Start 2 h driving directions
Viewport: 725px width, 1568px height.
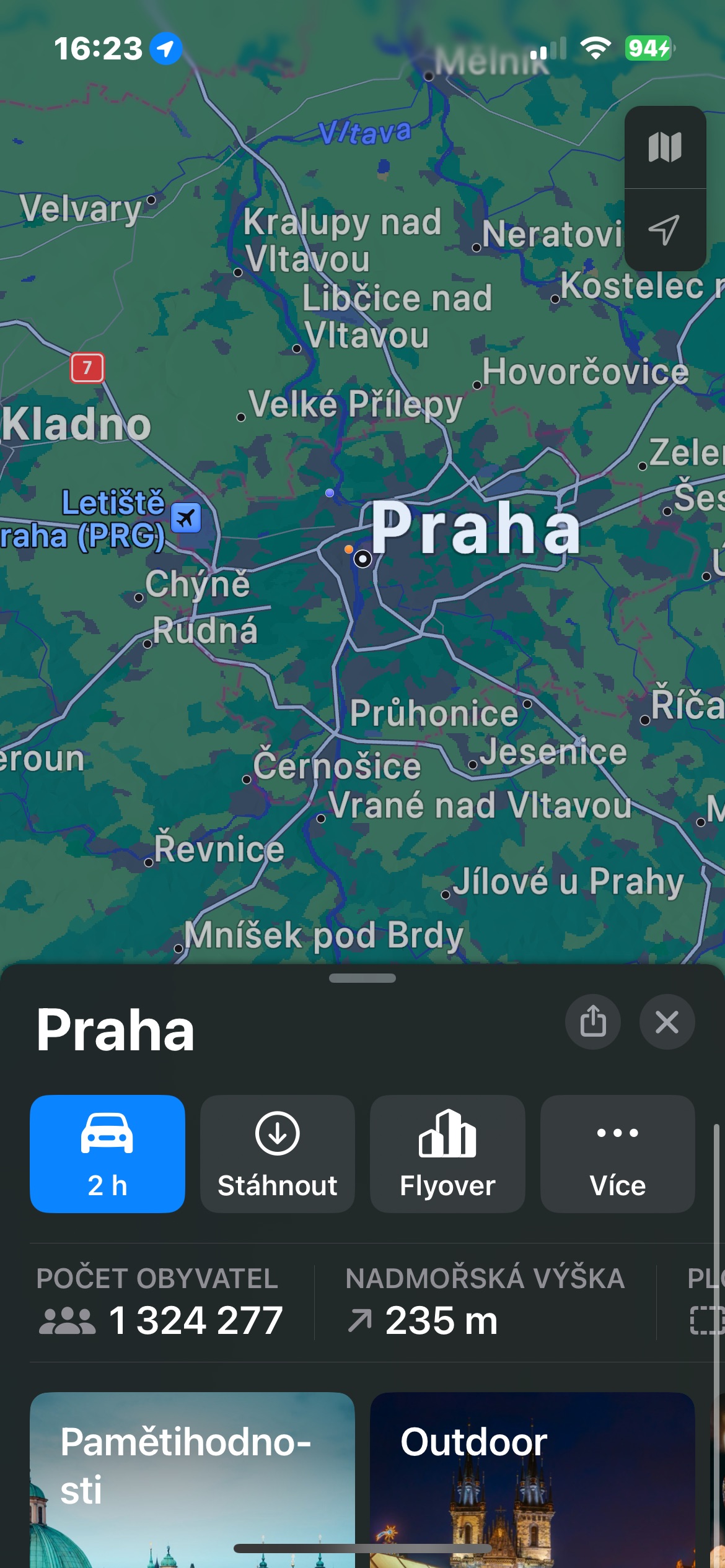click(107, 1154)
